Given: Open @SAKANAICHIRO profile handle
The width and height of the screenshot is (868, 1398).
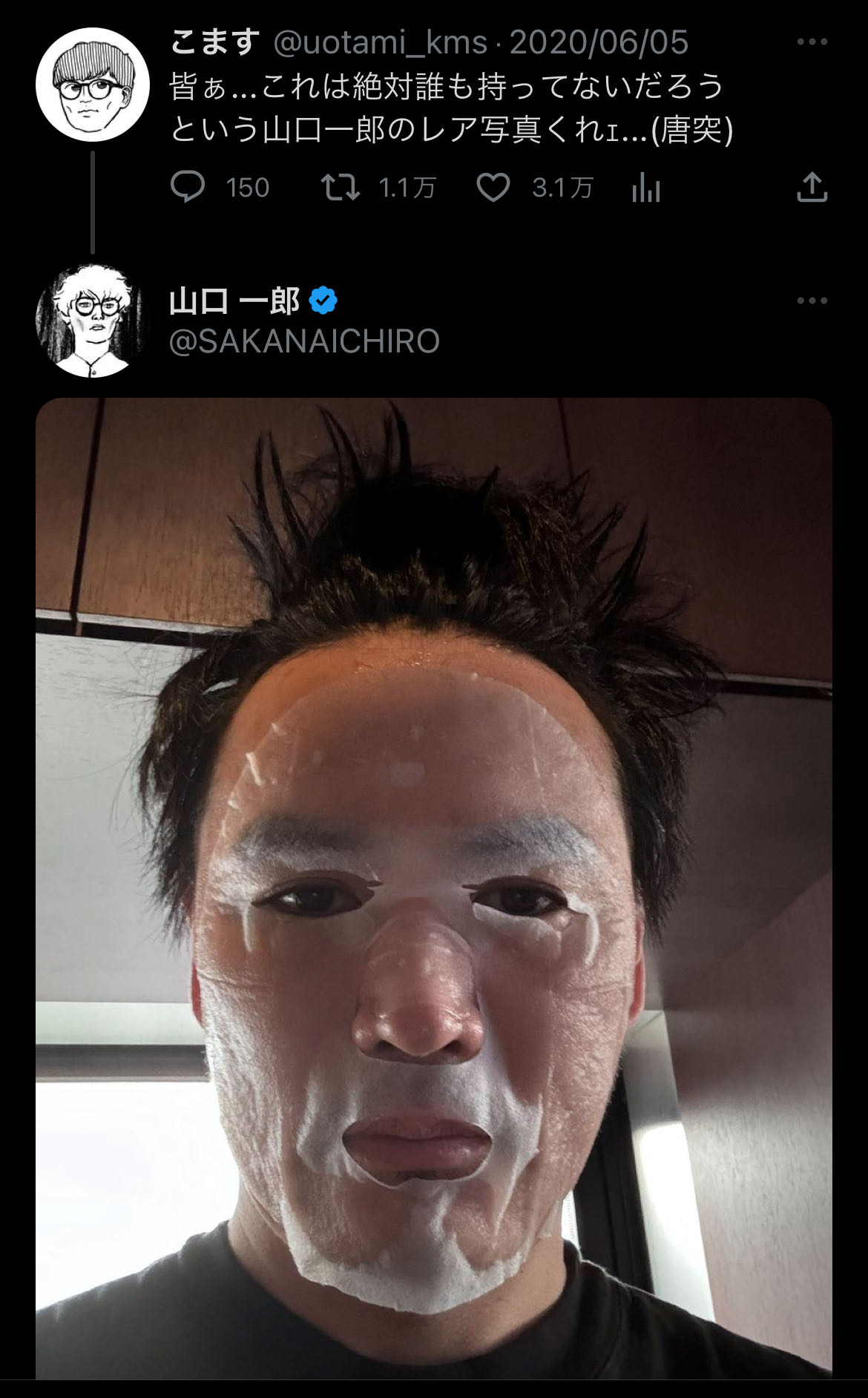Looking at the screenshot, I should pyautogui.click(x=304, y=341).
